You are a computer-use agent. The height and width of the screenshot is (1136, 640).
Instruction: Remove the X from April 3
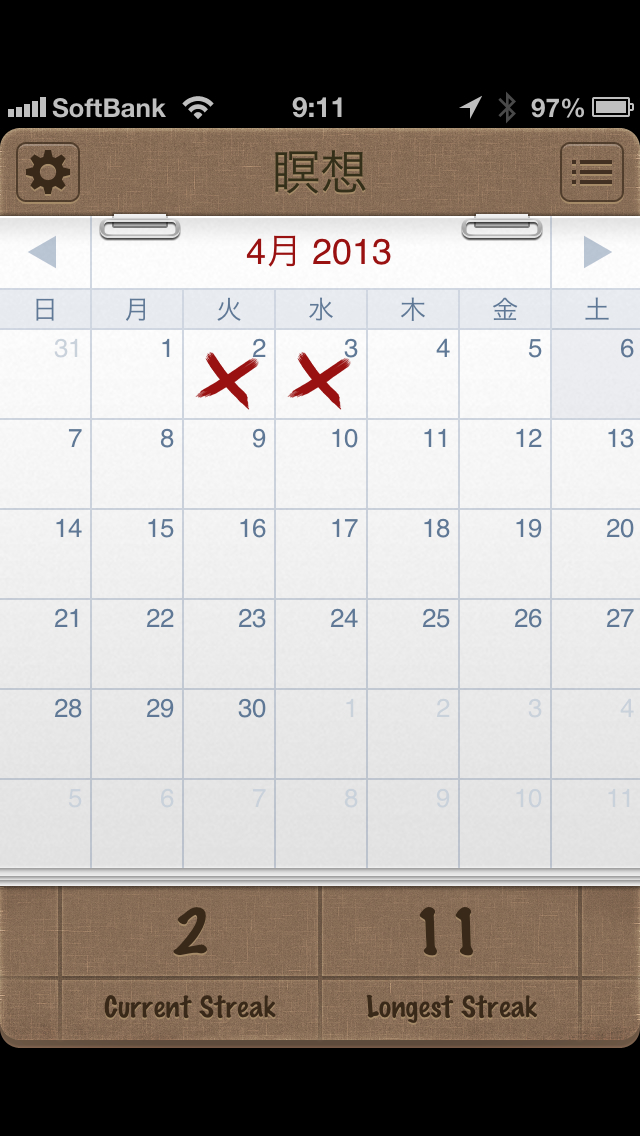click(321, 375)
